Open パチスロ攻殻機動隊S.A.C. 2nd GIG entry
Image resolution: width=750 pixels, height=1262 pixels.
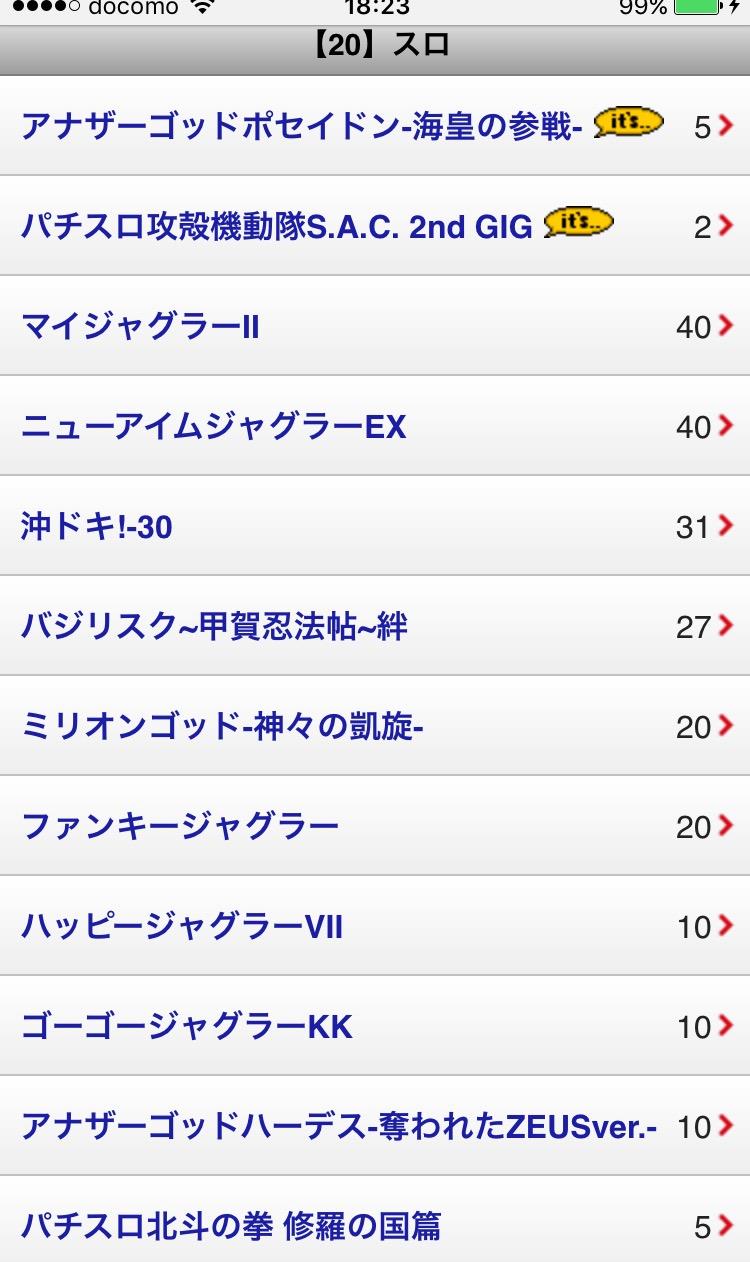(375, 226)
